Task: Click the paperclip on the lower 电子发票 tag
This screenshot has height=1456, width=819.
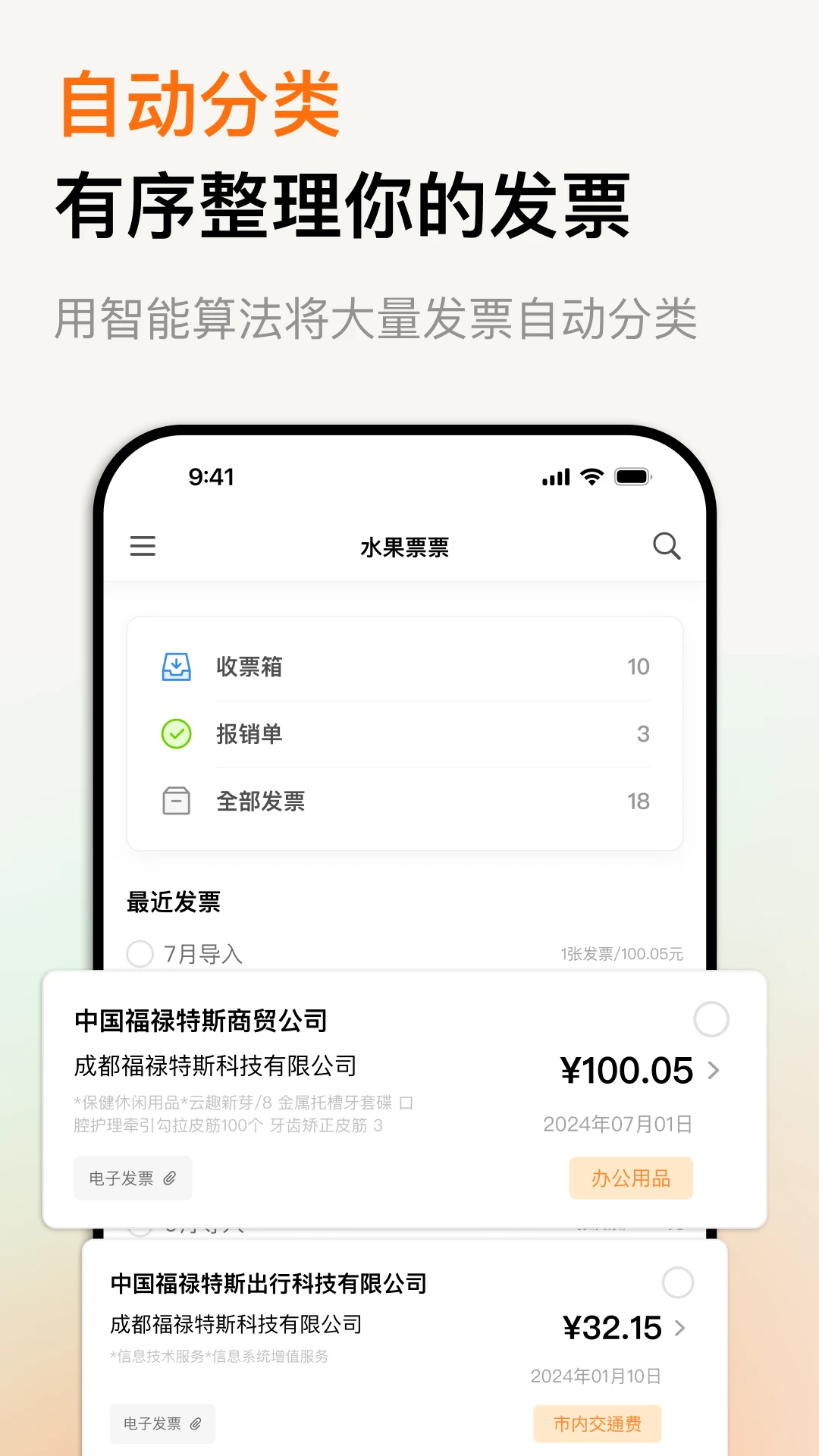Action: [x=196, y=1423]
